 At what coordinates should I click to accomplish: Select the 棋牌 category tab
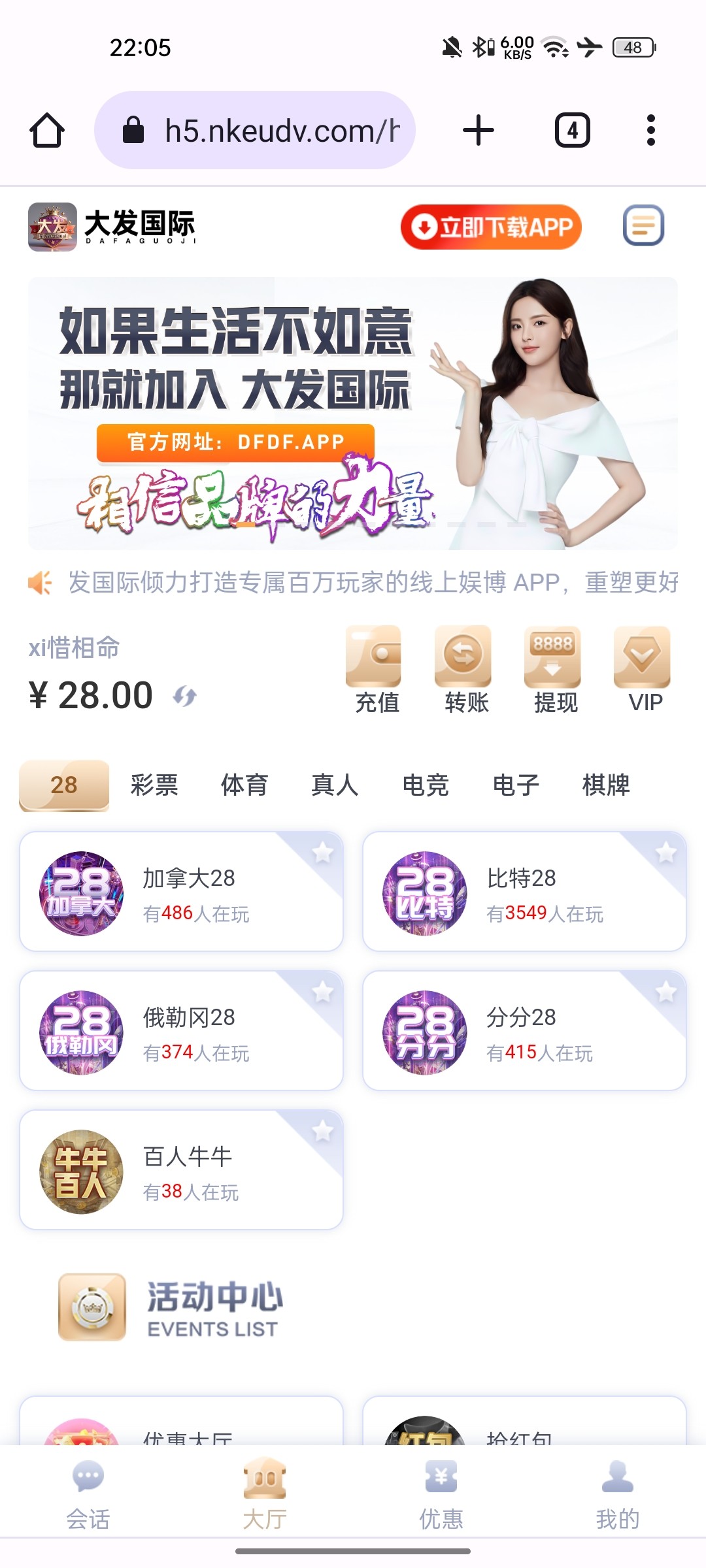point(605,785)
